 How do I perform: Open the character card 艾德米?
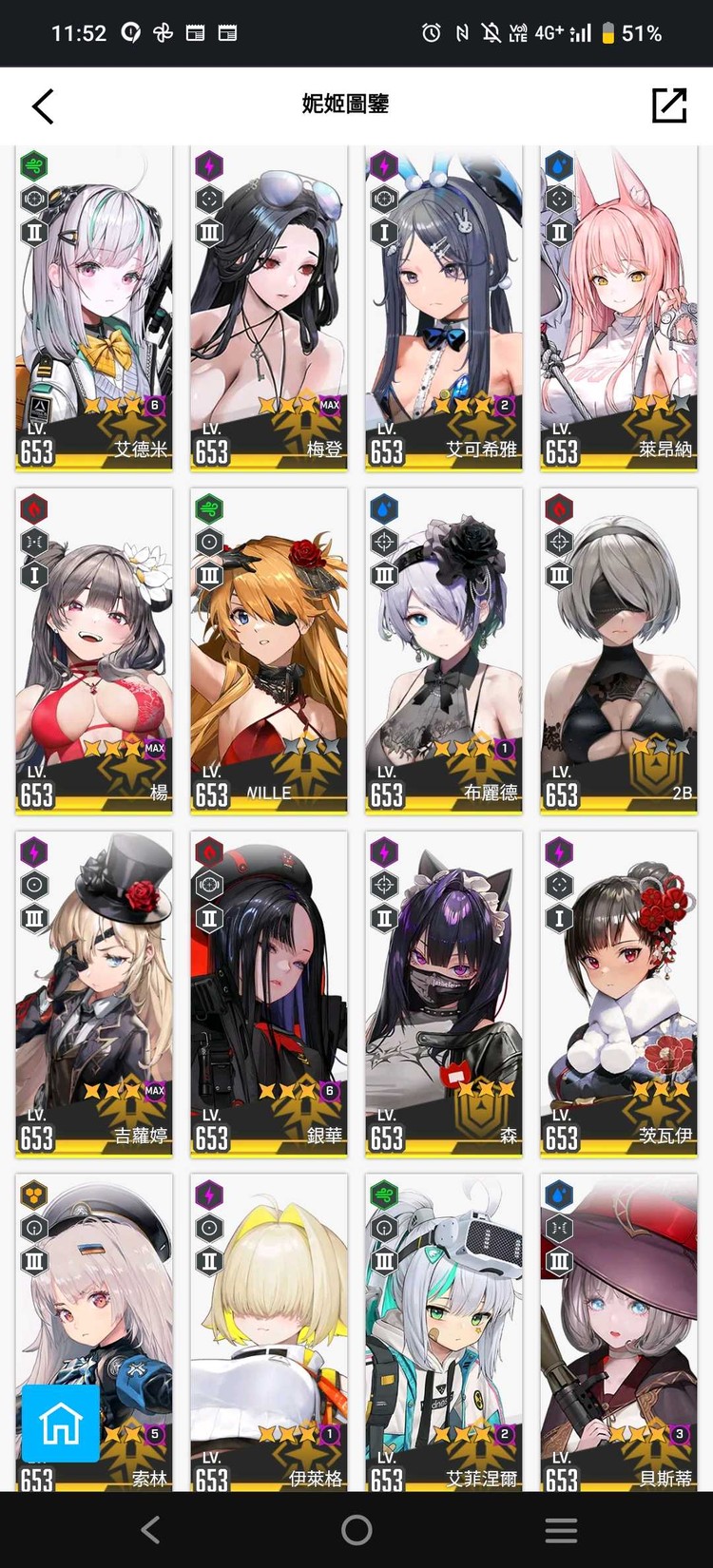coord(94,309)
